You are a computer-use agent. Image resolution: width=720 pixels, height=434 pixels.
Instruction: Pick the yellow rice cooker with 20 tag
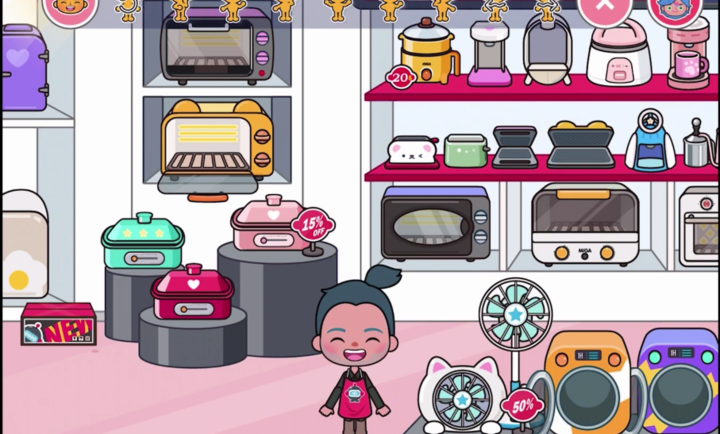(428, 52)
